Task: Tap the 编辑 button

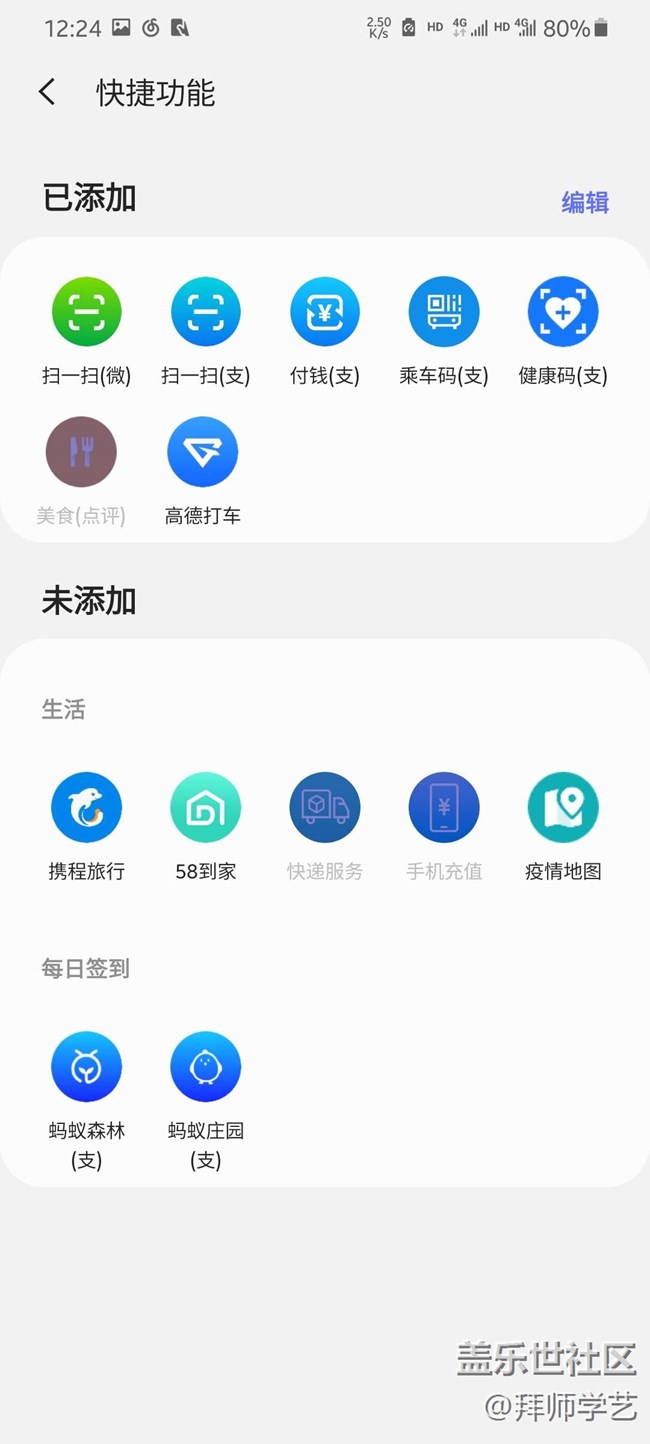Action: pyautogui.click(x=585, y=202)
